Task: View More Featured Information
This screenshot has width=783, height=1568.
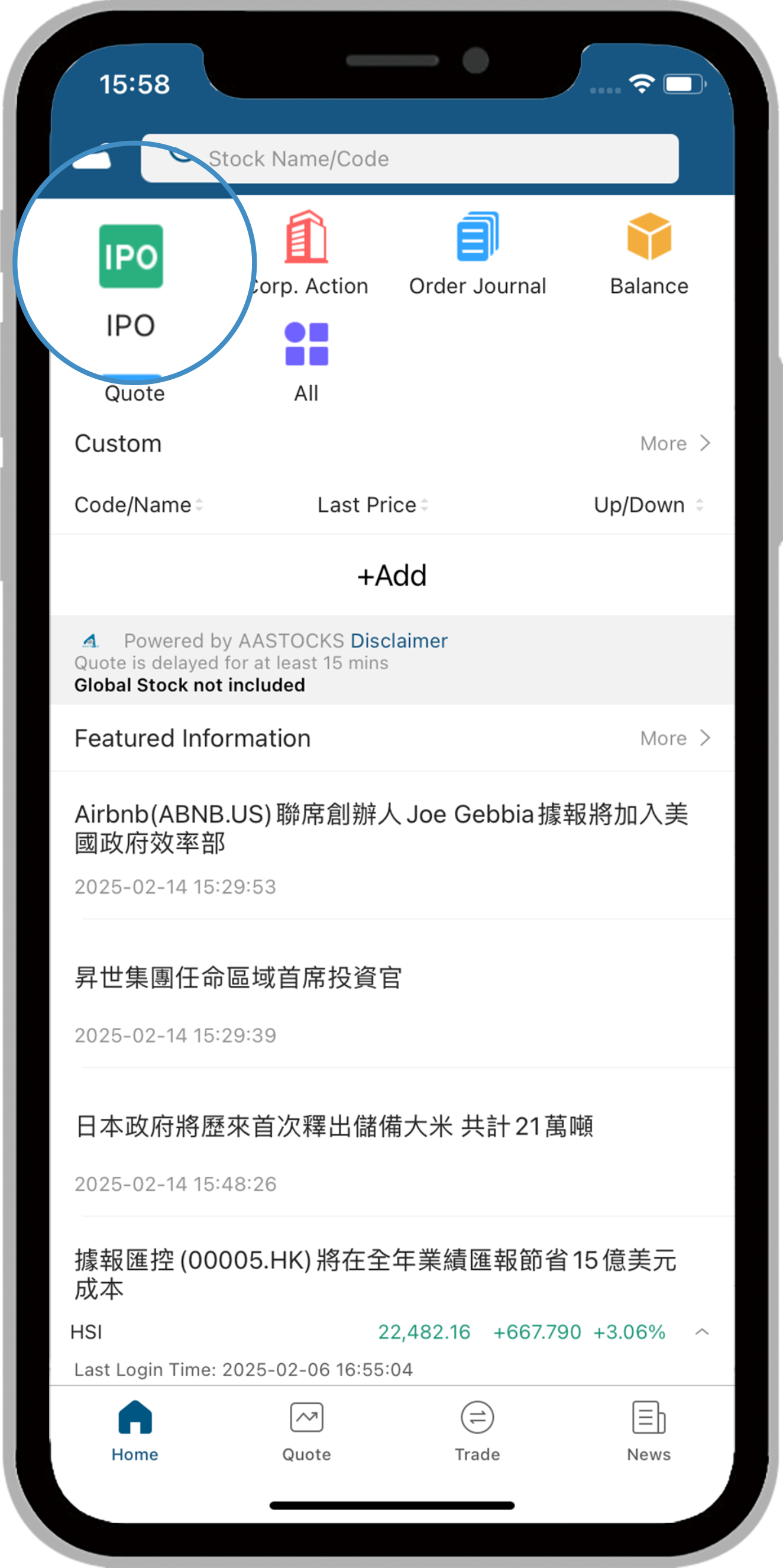Action: click(674, 738)
